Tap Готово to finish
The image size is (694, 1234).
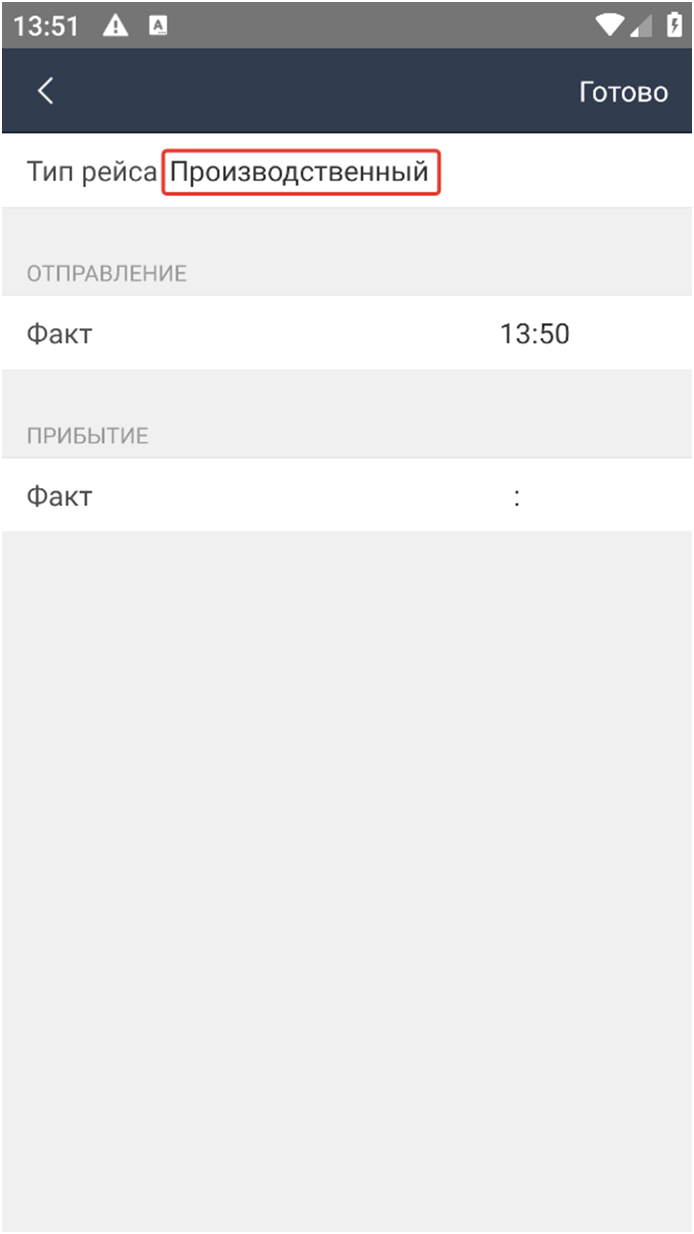click(624, 92)
